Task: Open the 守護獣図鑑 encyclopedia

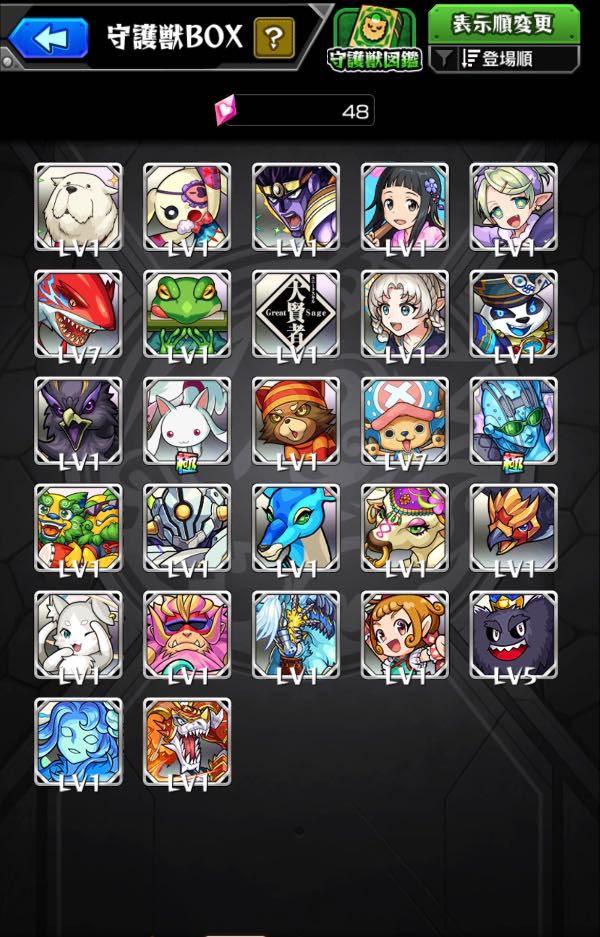Action: coord(375,38)
